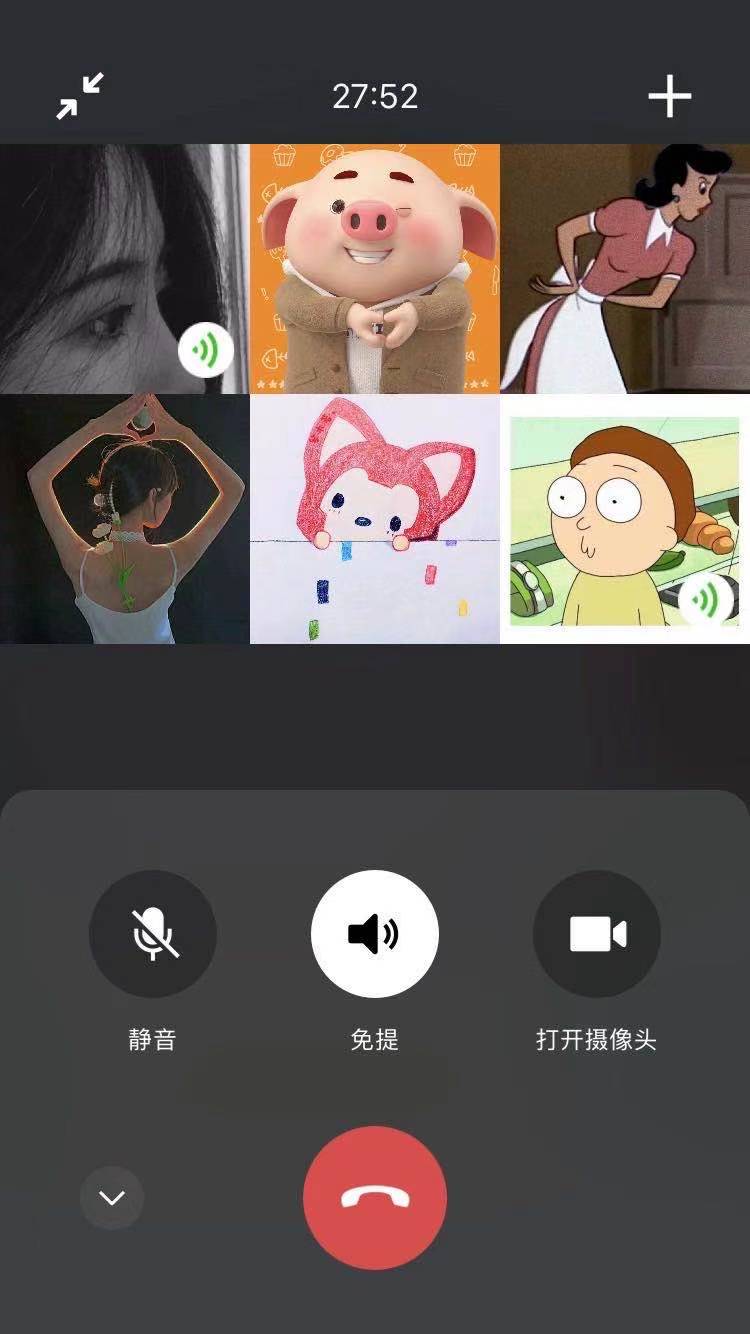Add a participant with the plus icon
This screenshot has height=1334, width=750.
tap(669, 96)
